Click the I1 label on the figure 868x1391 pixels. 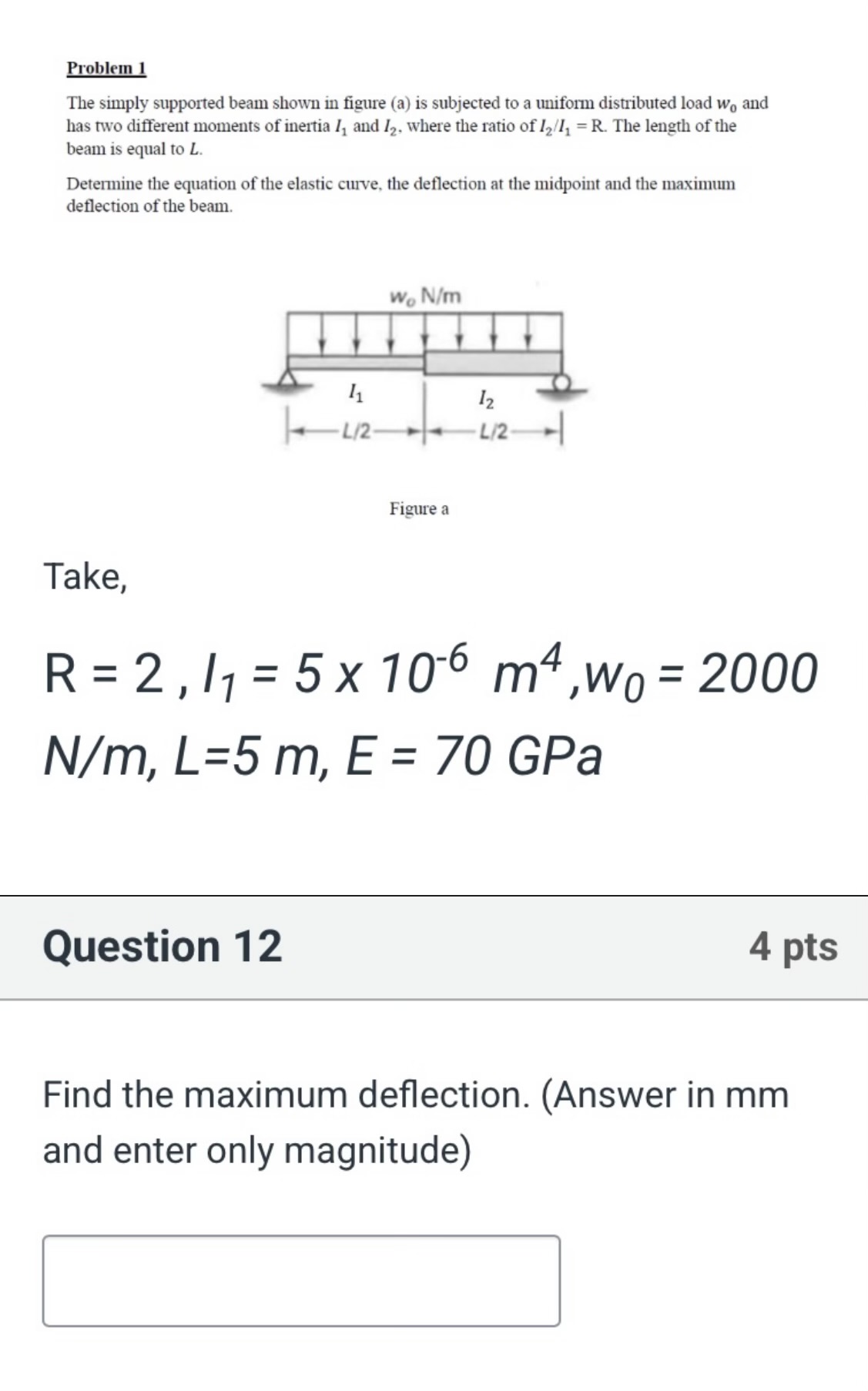coord(355,394)
